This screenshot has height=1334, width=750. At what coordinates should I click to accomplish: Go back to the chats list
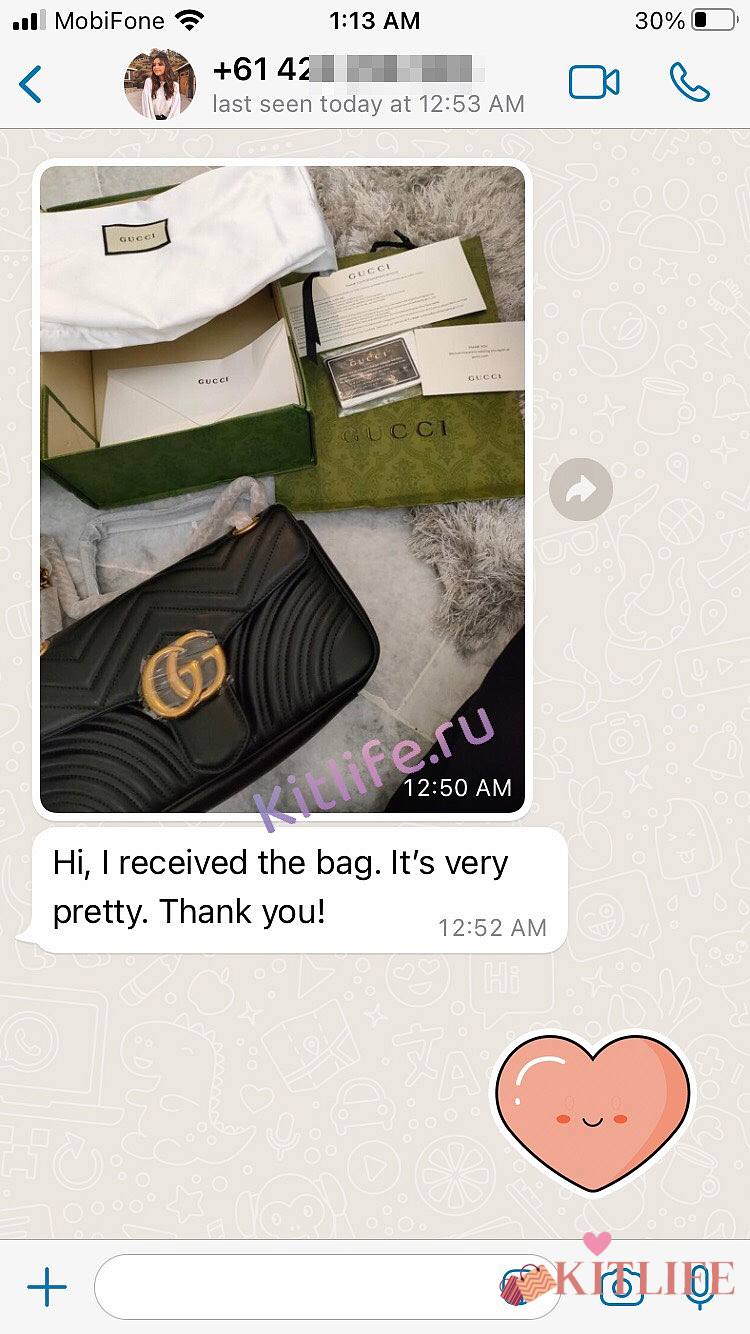(30, 84)
